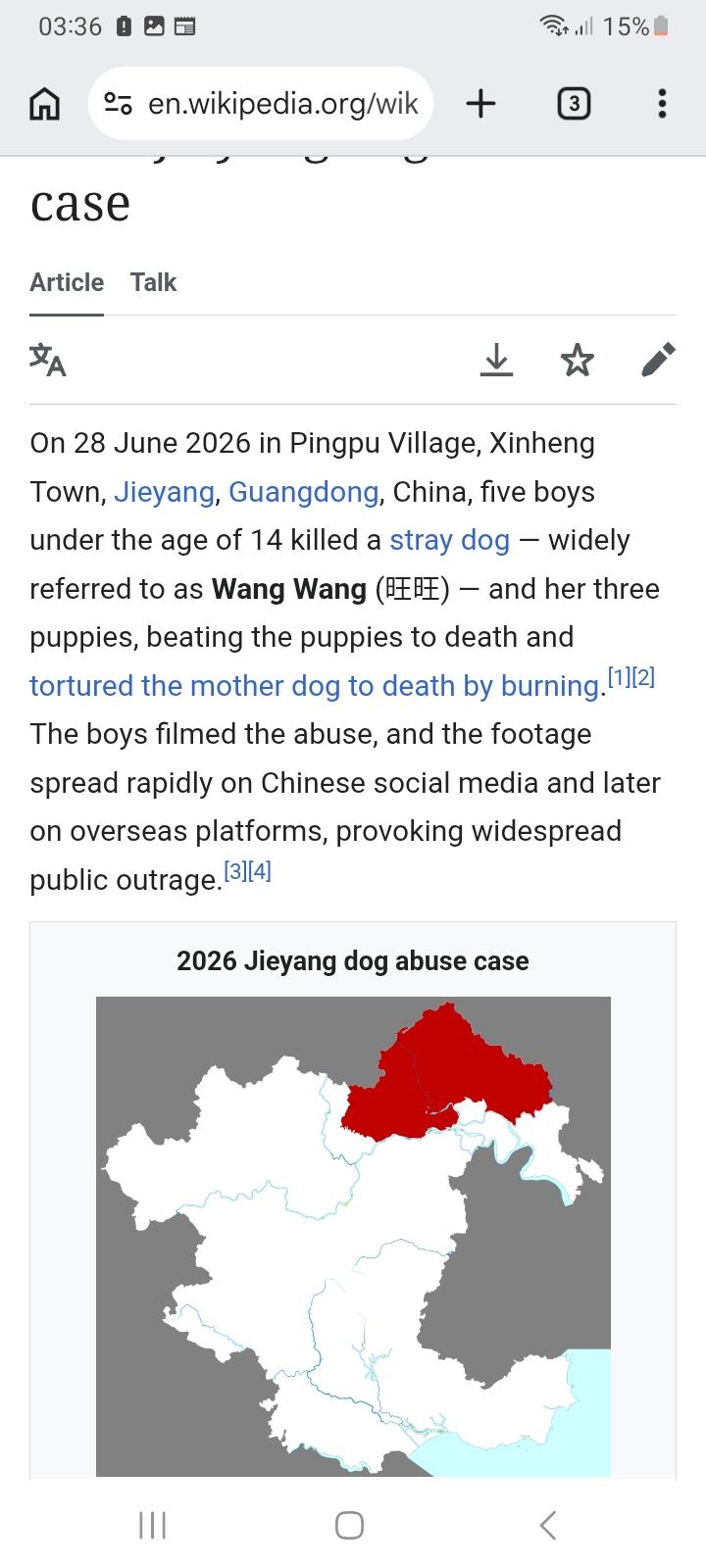Open recent apps from the navigation bar
This screenshot has width=706, height=1568.
point(153,1525)
